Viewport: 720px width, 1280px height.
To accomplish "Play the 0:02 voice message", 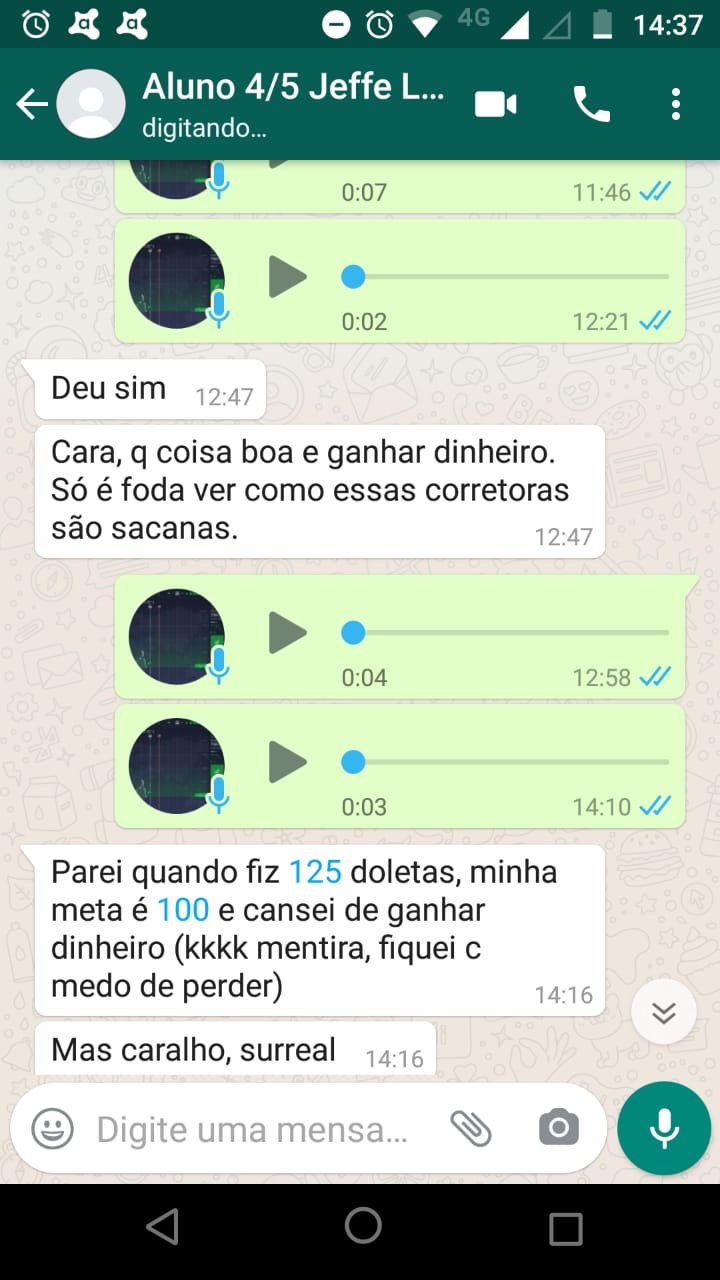I will 288,277.
